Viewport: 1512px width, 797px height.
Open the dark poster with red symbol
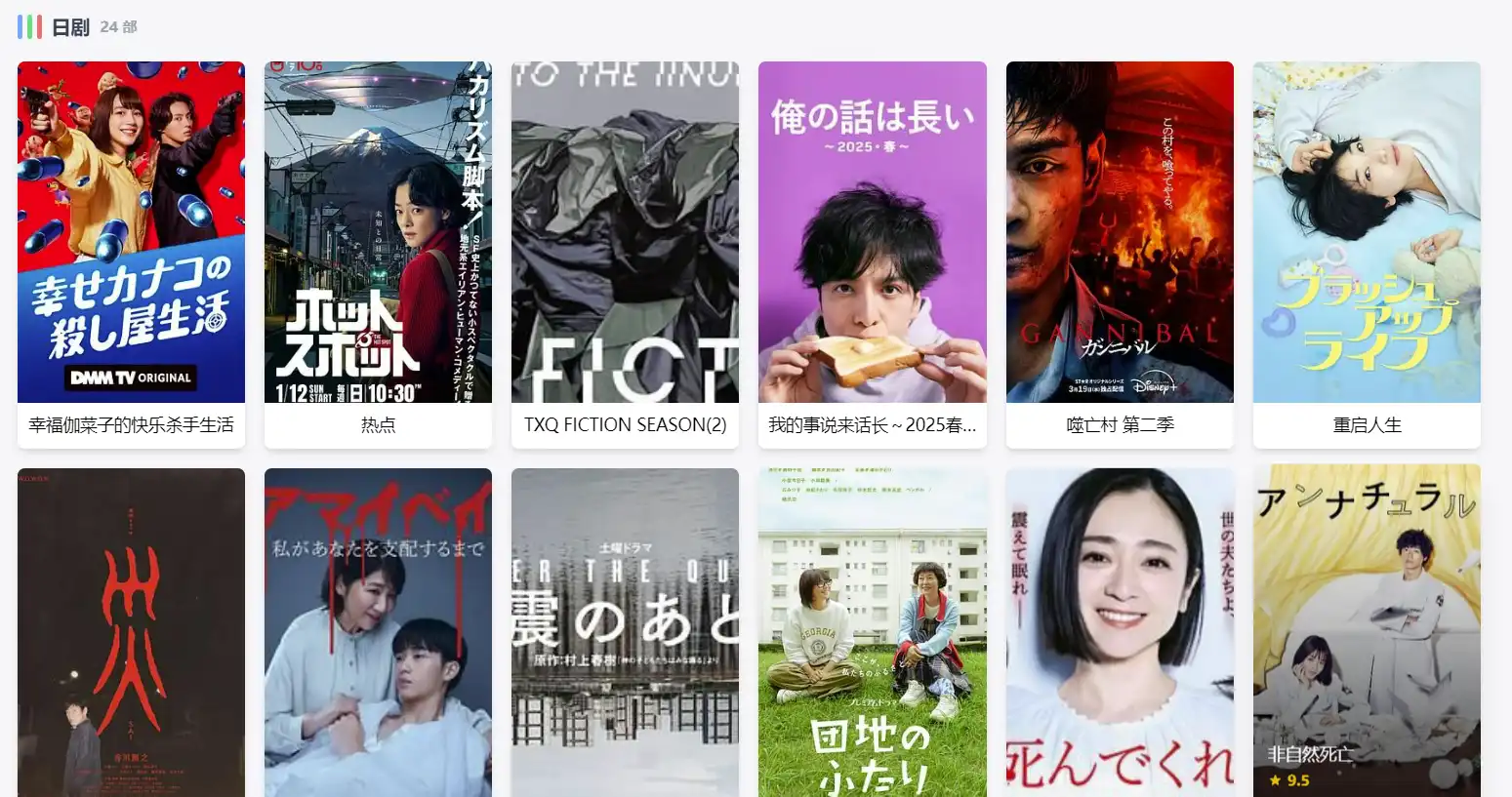(x=131, y=632)
